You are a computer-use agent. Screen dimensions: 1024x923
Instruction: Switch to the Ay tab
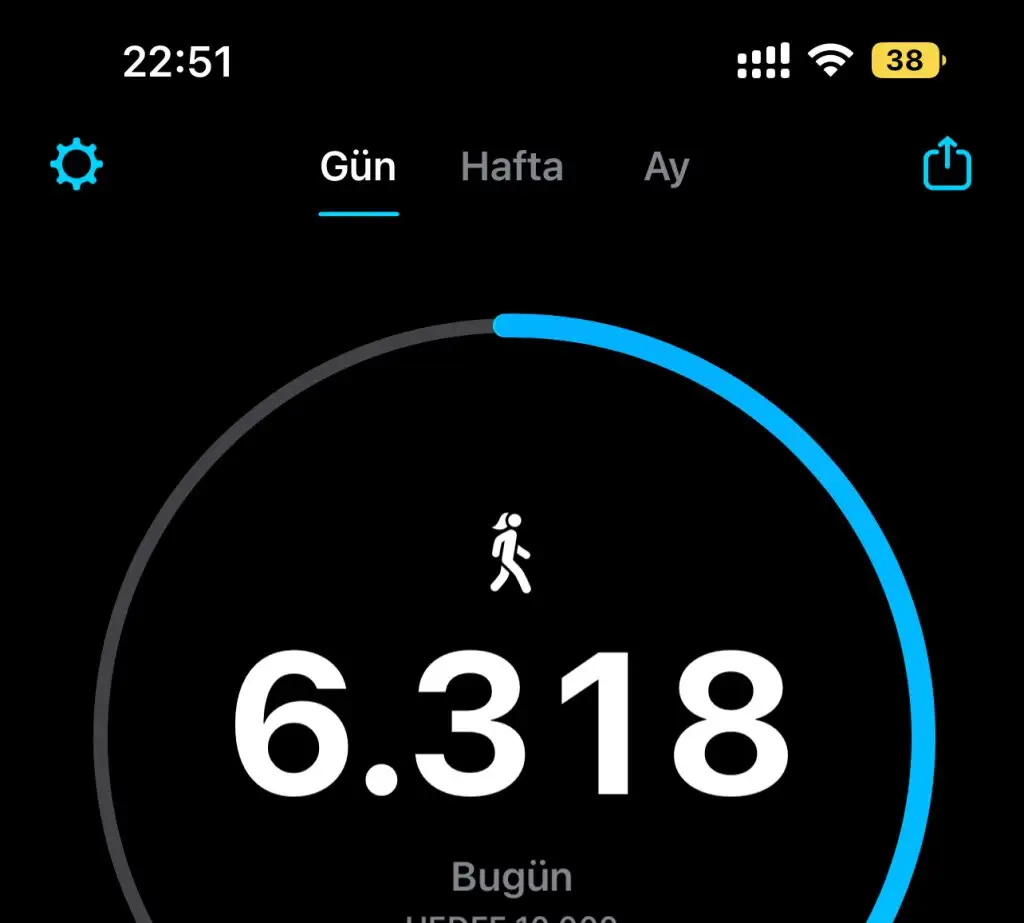666,168
